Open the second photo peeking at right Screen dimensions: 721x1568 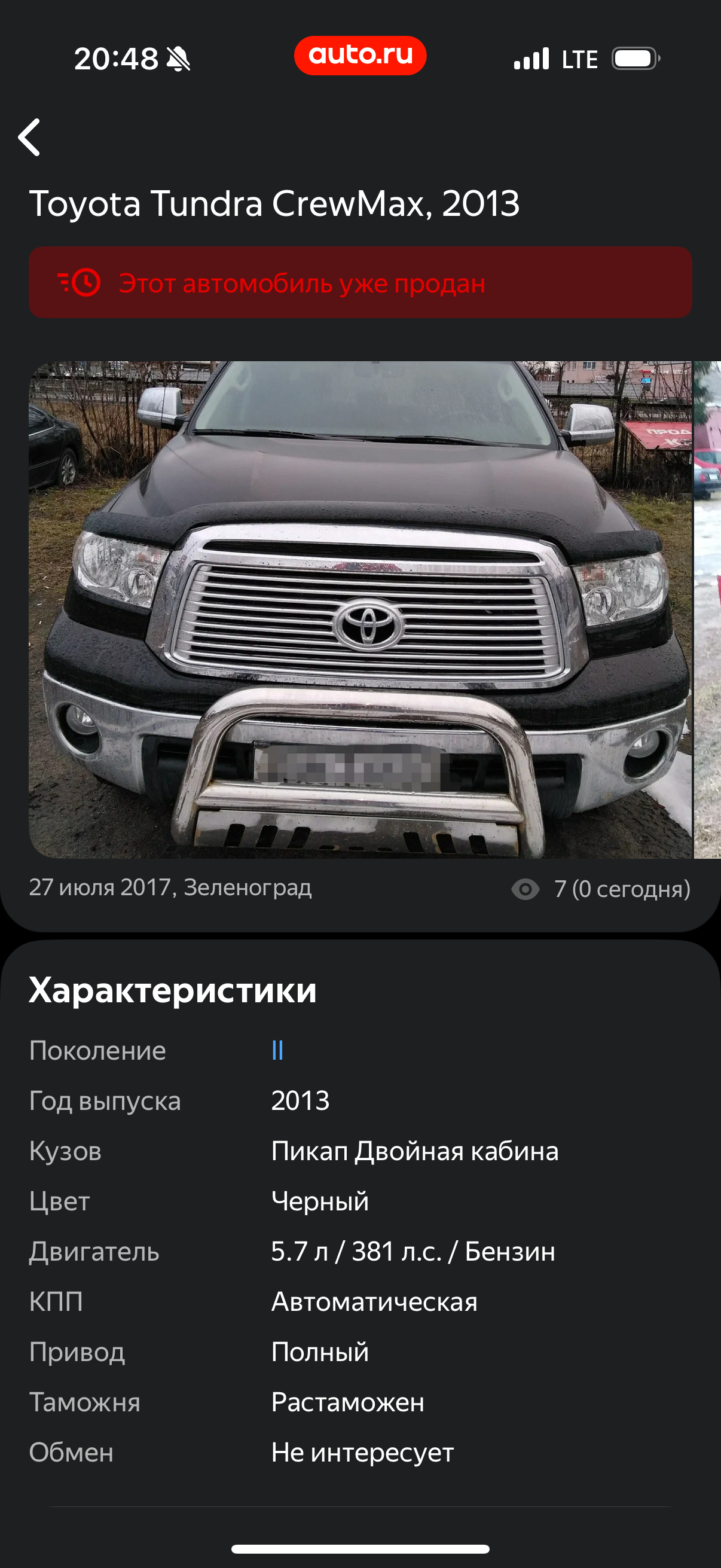708,609
